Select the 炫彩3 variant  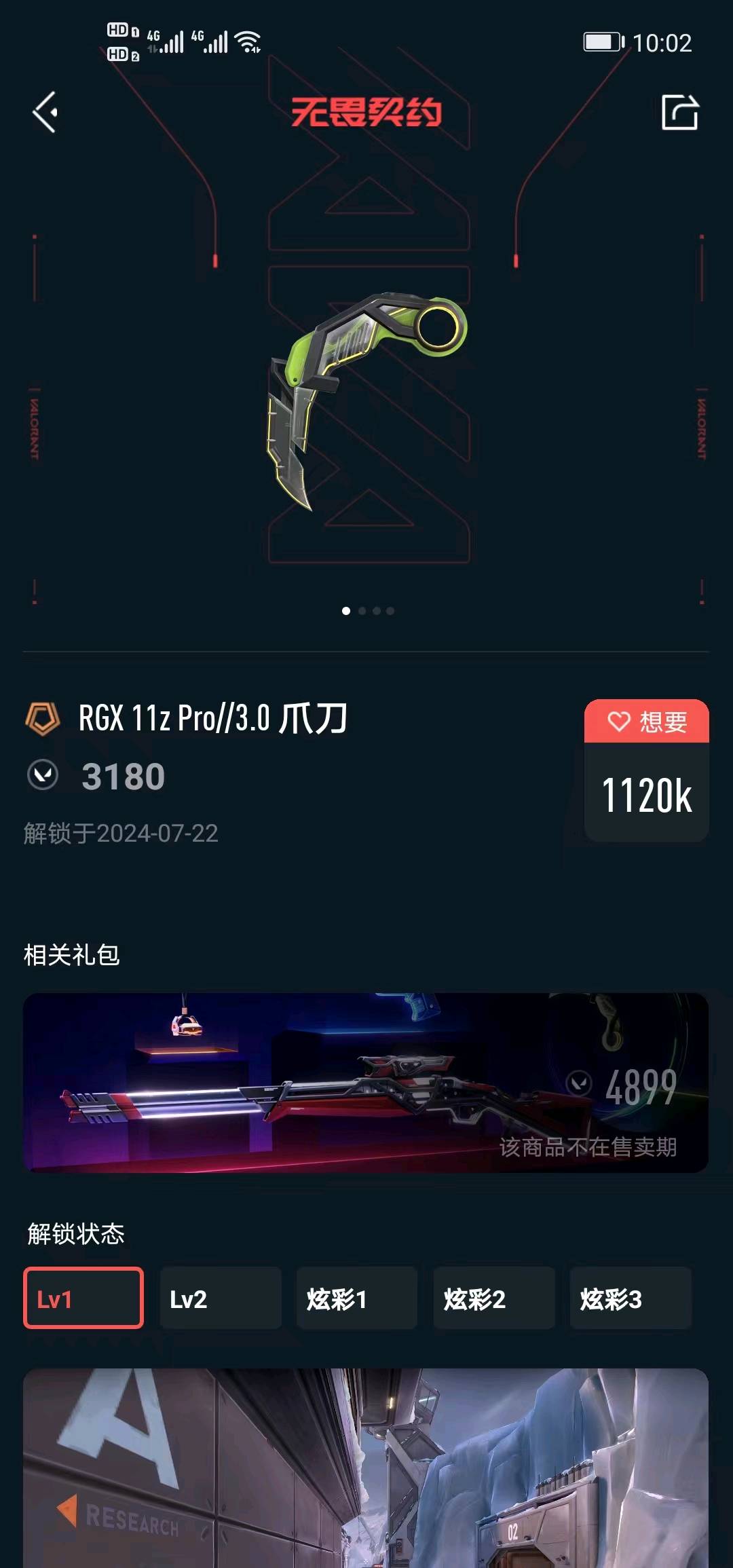[630, 1298]
